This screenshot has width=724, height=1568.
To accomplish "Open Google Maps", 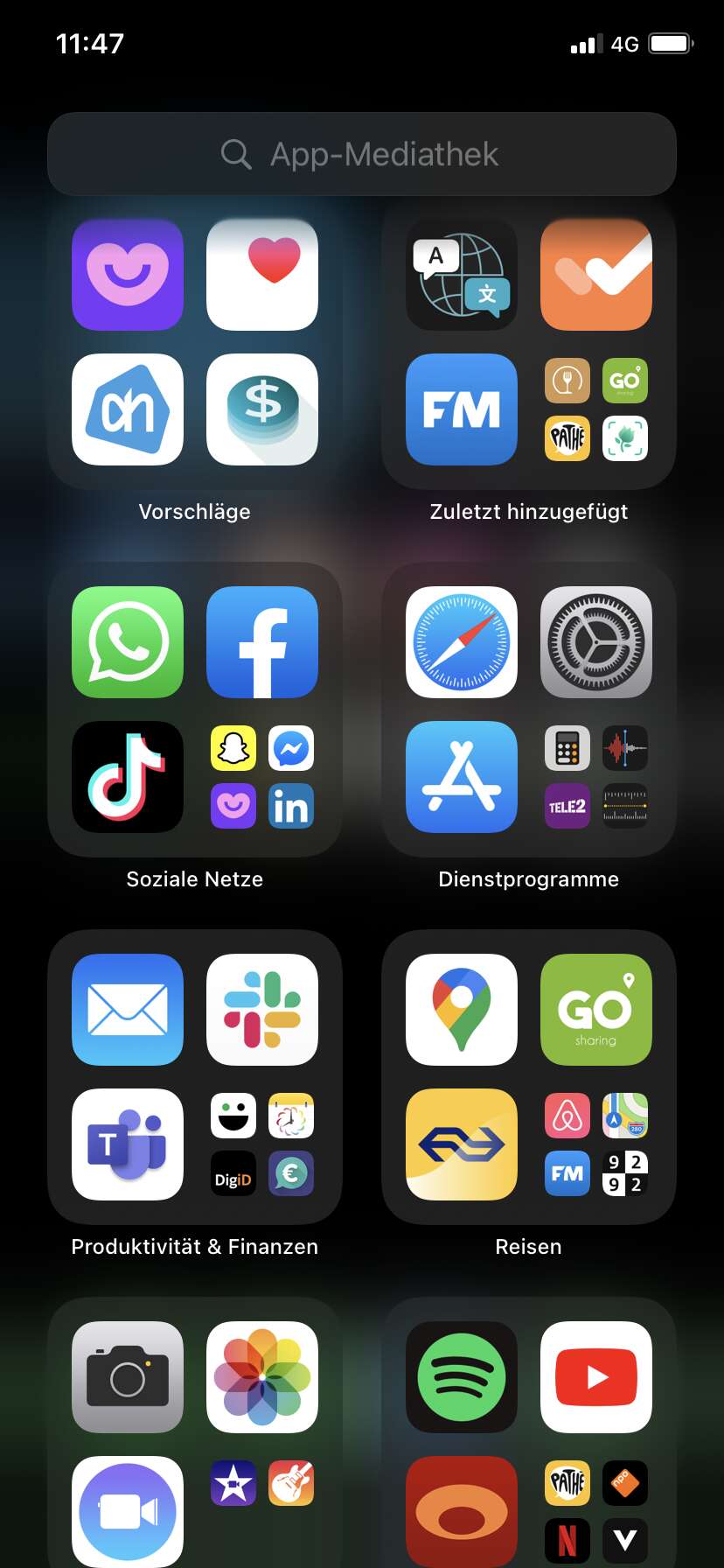I will (462, 1010).
